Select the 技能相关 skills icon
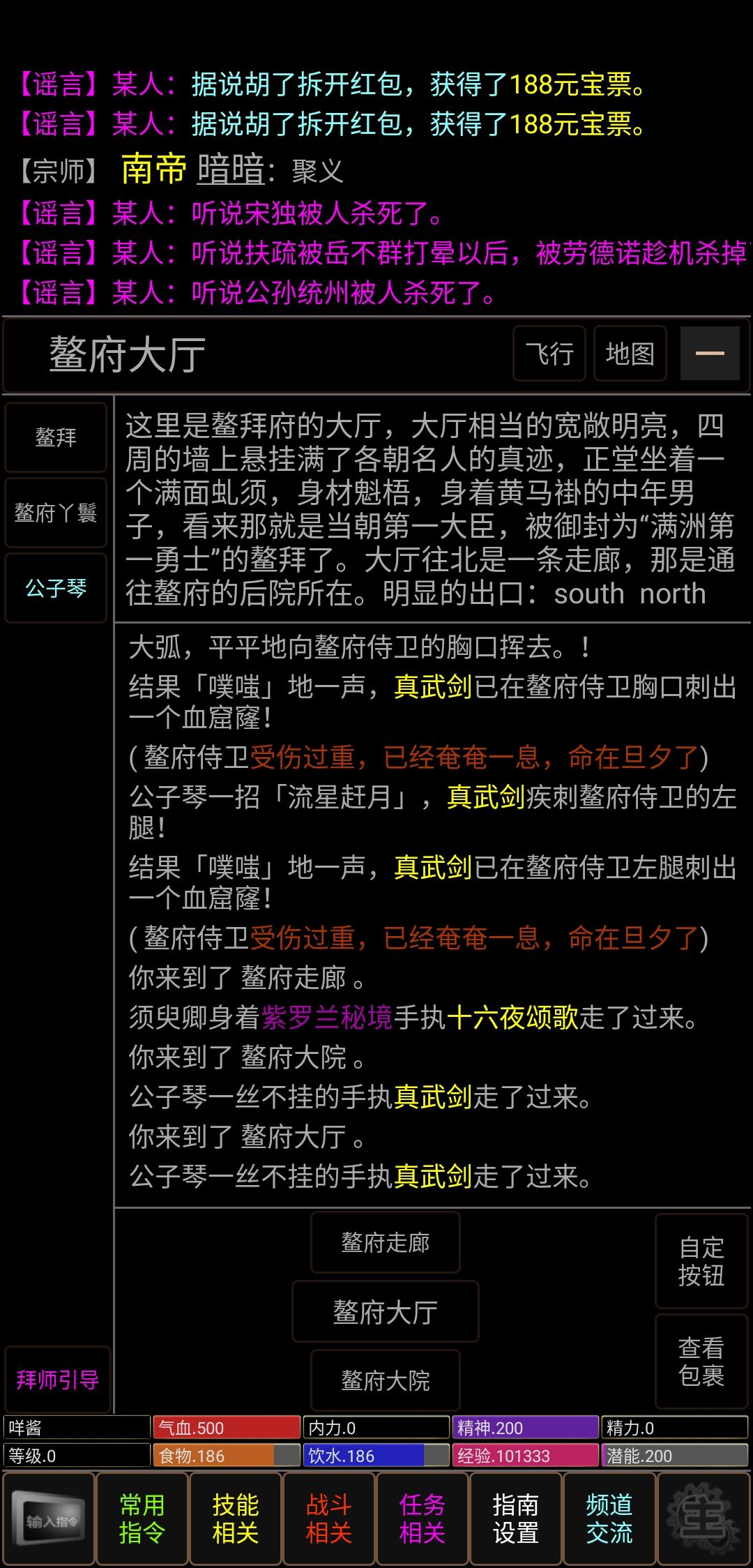 (x=236, y=1518)
